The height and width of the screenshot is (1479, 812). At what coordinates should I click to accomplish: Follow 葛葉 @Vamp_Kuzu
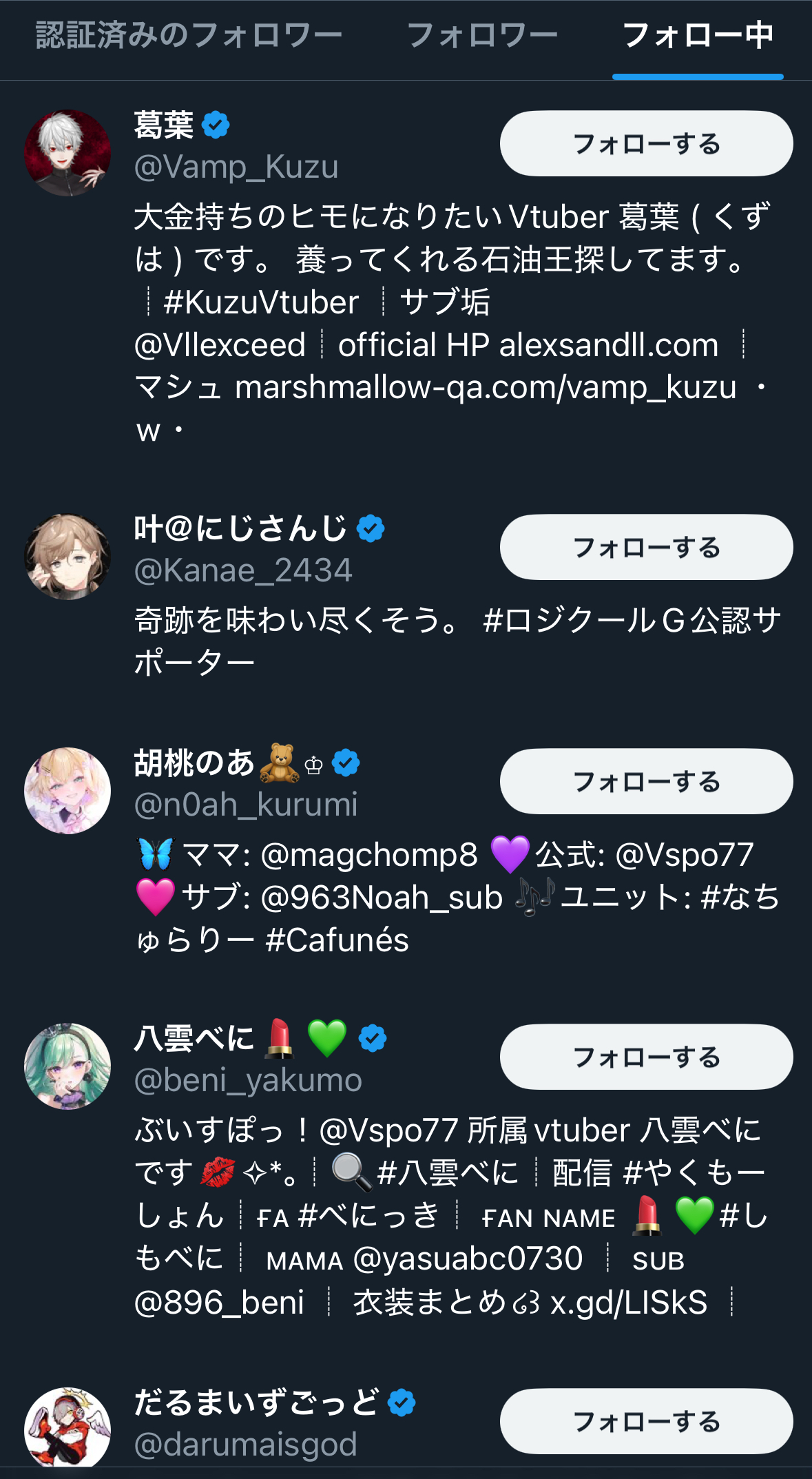(646, 144)
